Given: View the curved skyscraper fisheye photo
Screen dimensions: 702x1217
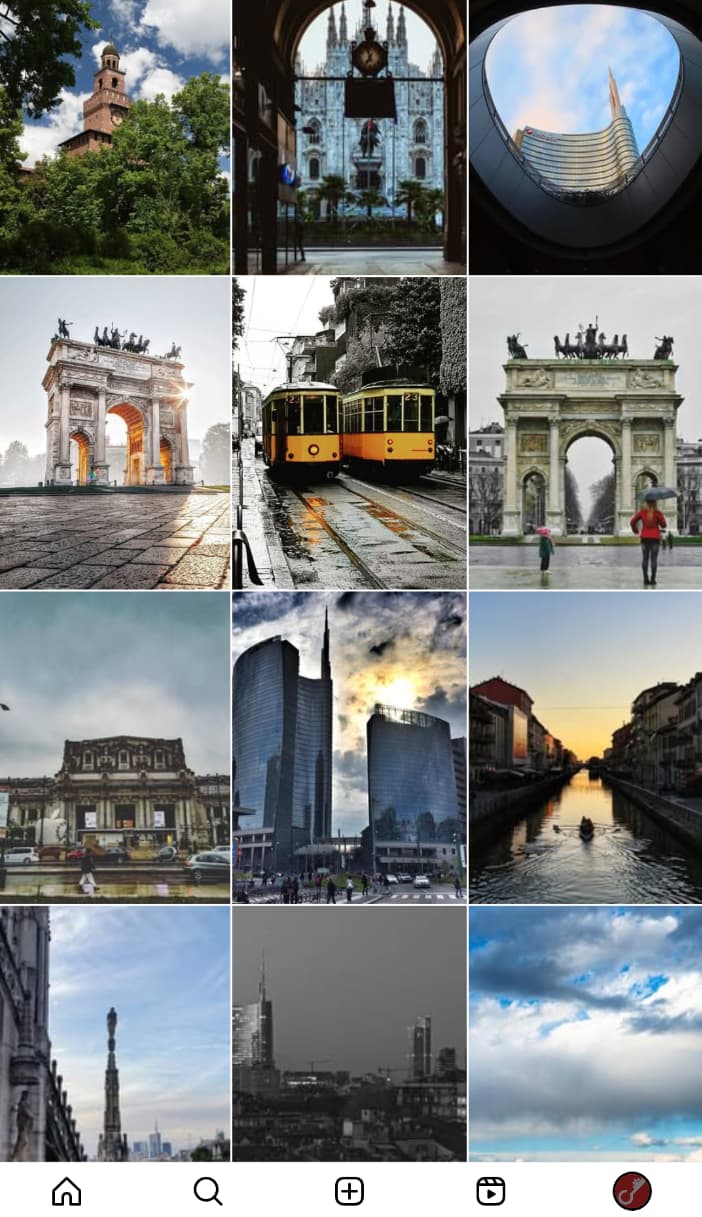Looking at the screenshot, I should [585, 136].
